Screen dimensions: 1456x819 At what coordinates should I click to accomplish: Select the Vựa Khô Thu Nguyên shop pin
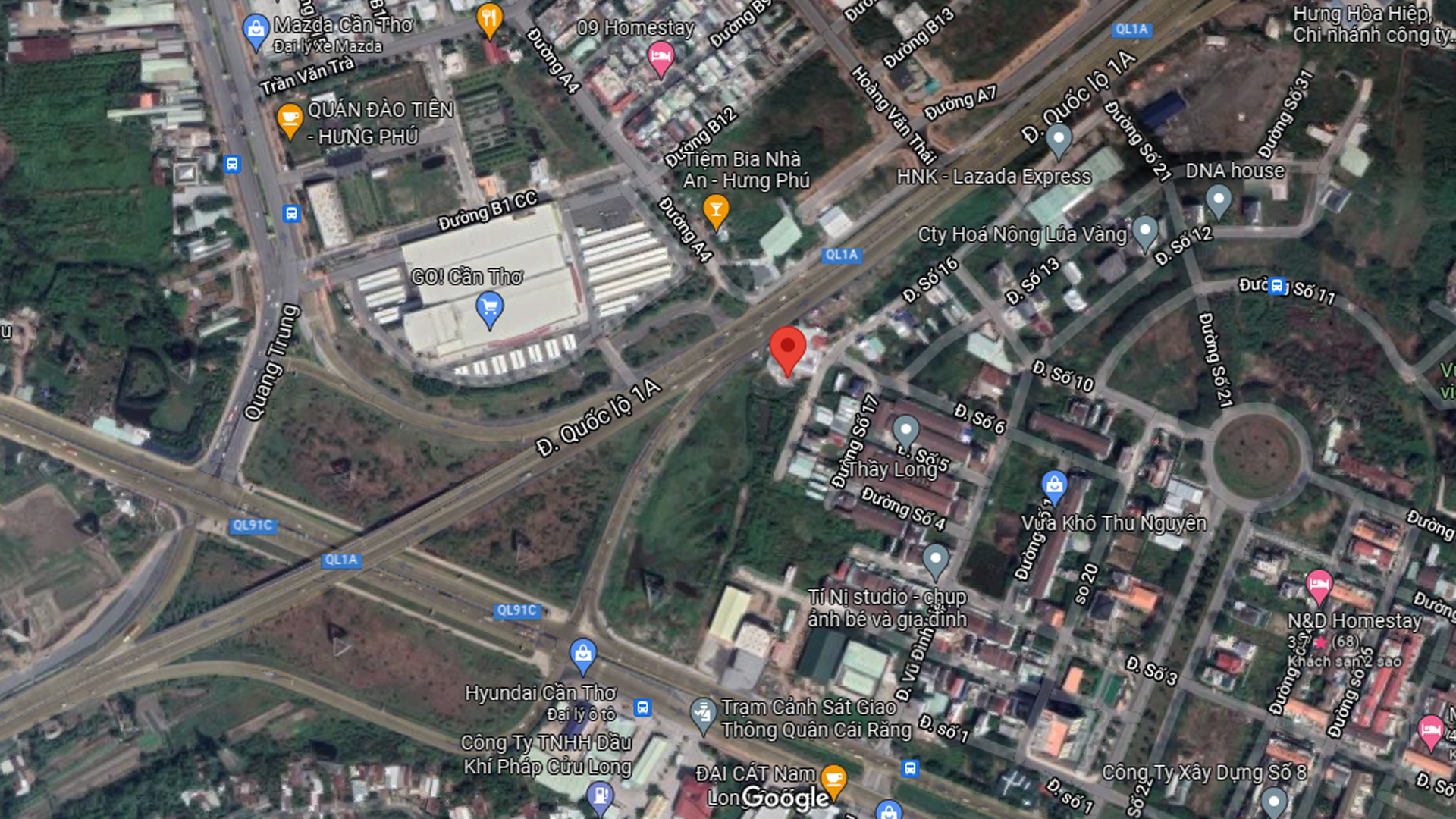(1054, 484)
